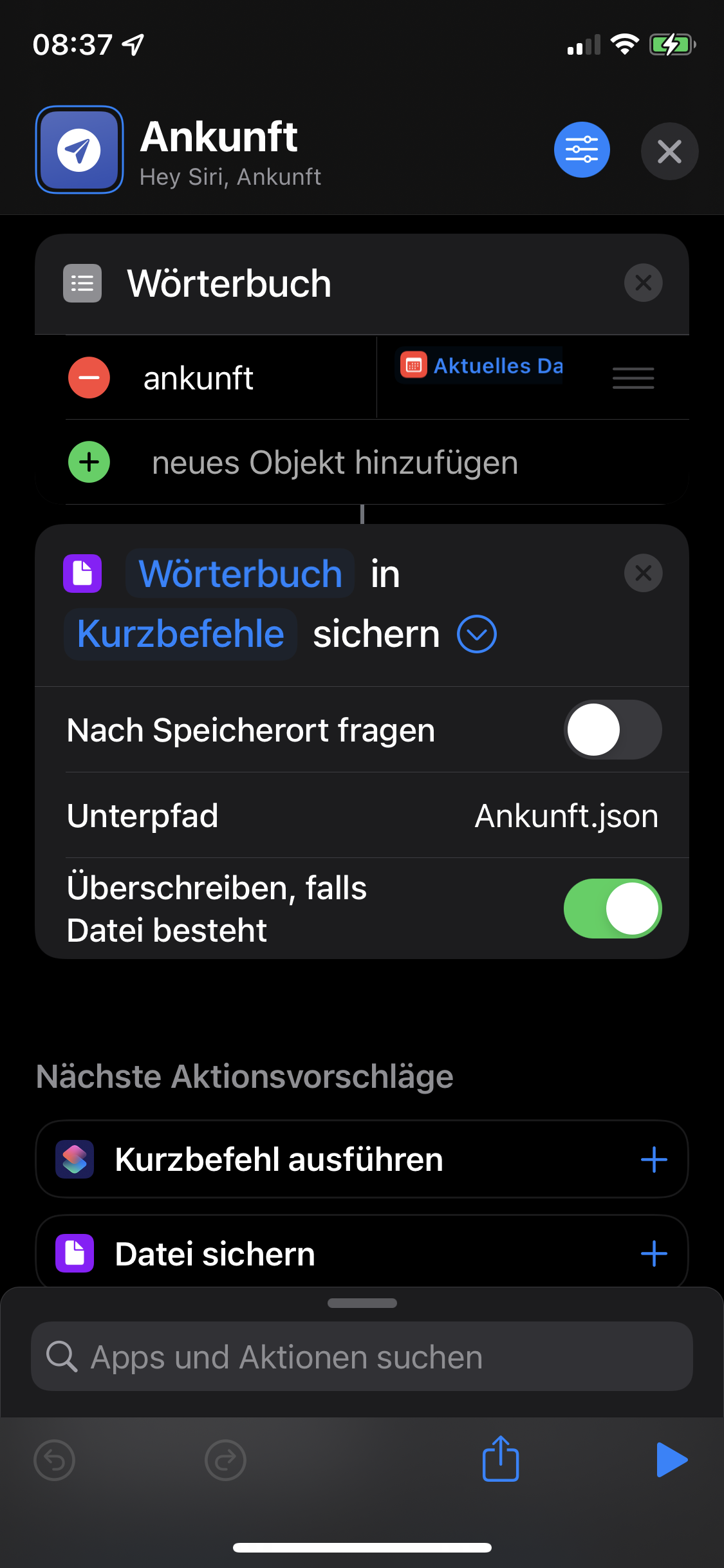
Task: Add Datei sichern suggested action
Action: pyautogui.click(x=653, y=1254)
